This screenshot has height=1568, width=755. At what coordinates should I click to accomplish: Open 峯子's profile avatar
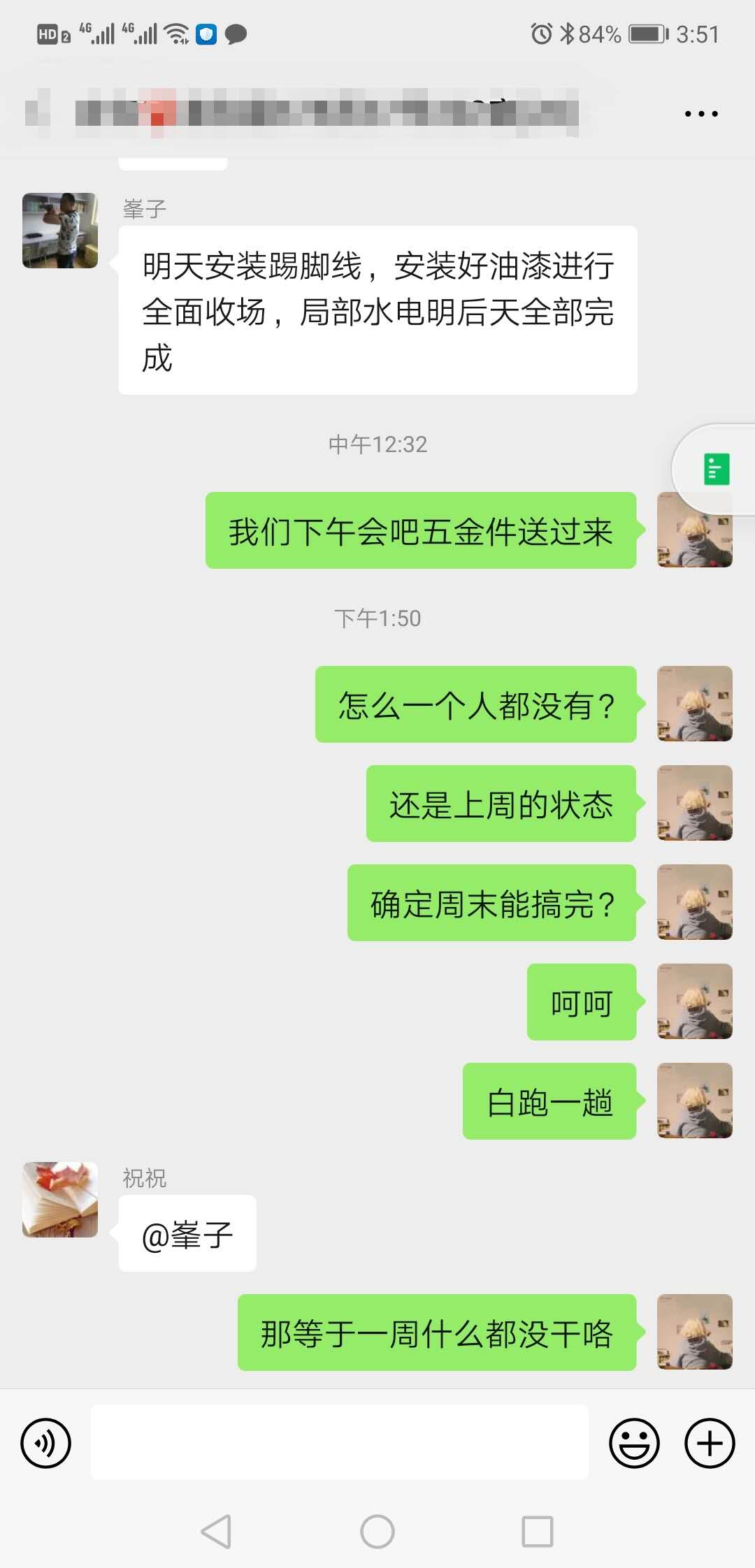click(60, 231)
